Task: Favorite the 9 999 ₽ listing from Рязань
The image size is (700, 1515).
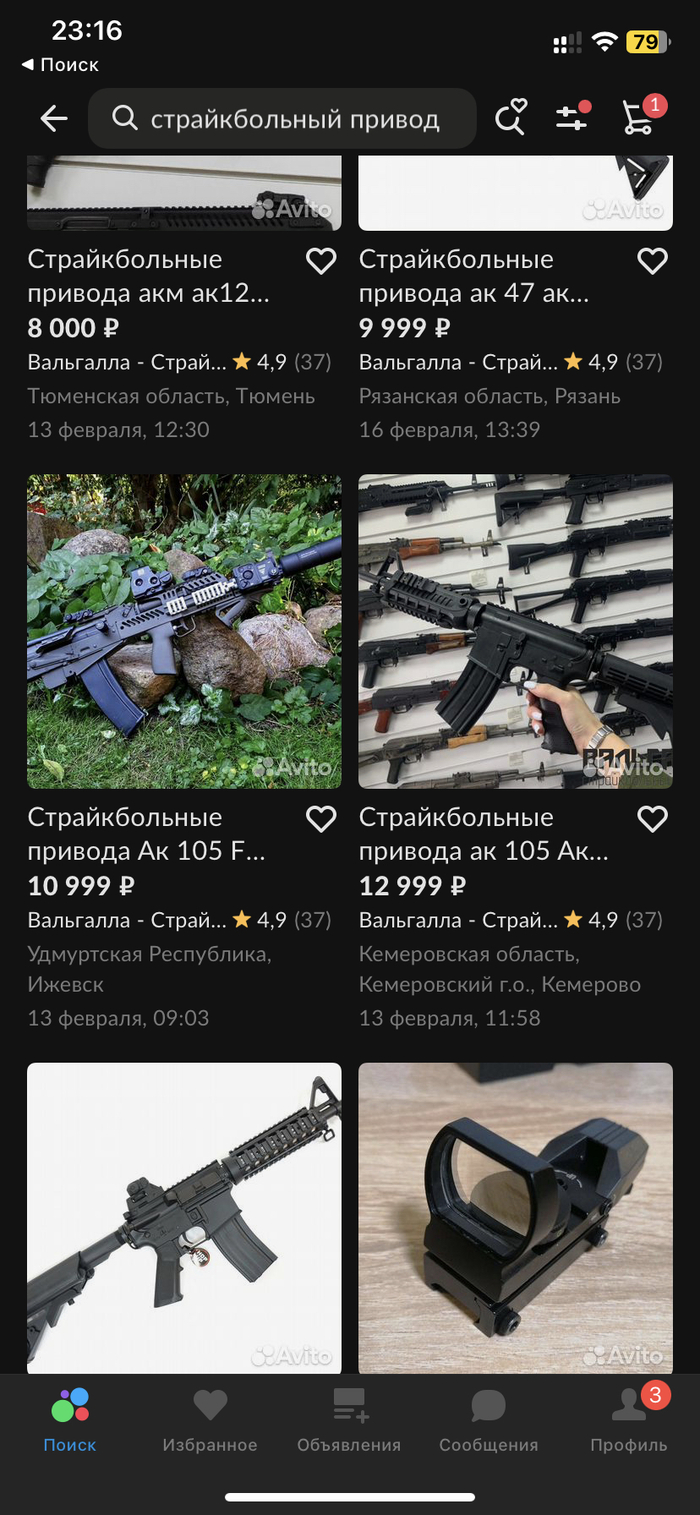Action: click(x=652, y=262)
